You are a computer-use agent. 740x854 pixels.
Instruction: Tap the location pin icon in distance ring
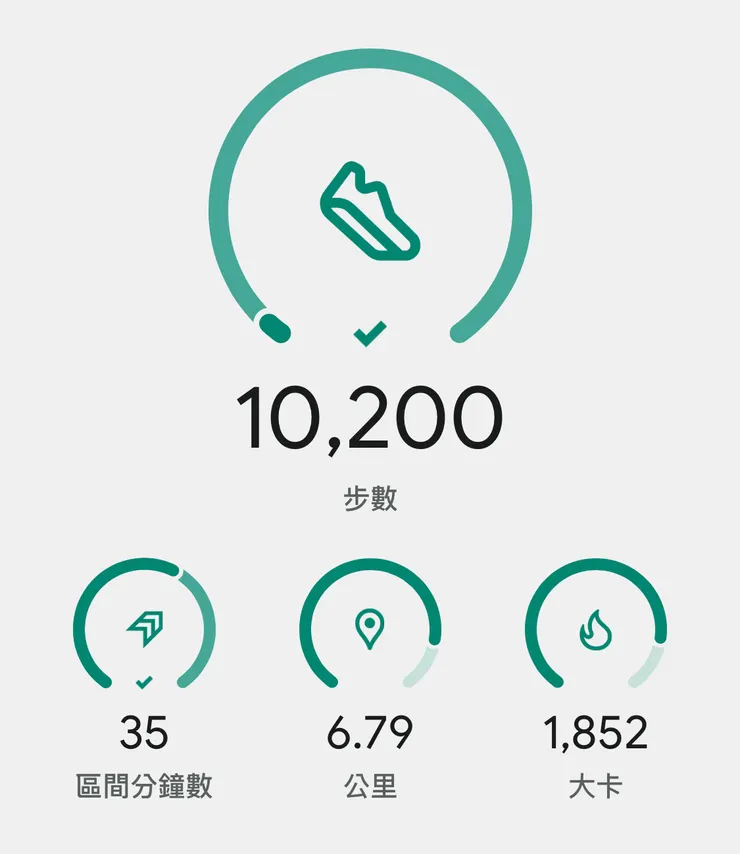pyautogui.click(x=371, y=628)
